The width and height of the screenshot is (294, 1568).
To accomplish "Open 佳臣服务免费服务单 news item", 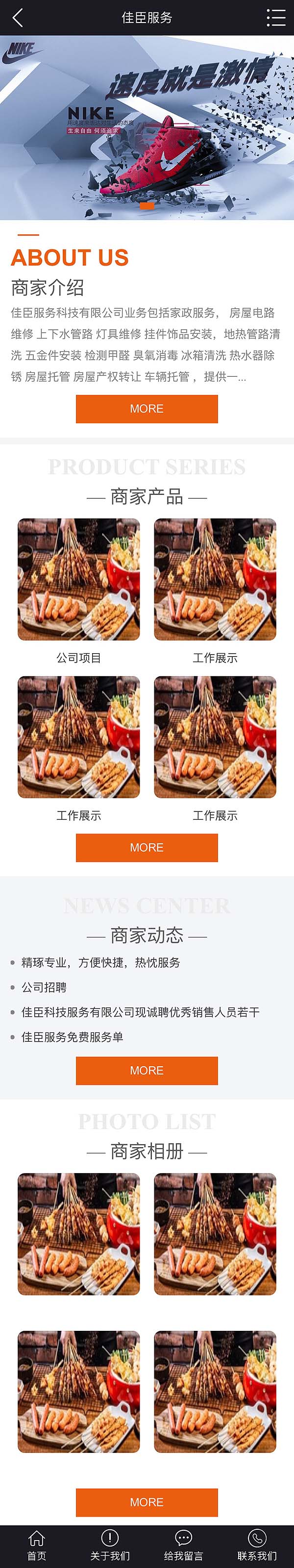I will [x=72, y=1037].
